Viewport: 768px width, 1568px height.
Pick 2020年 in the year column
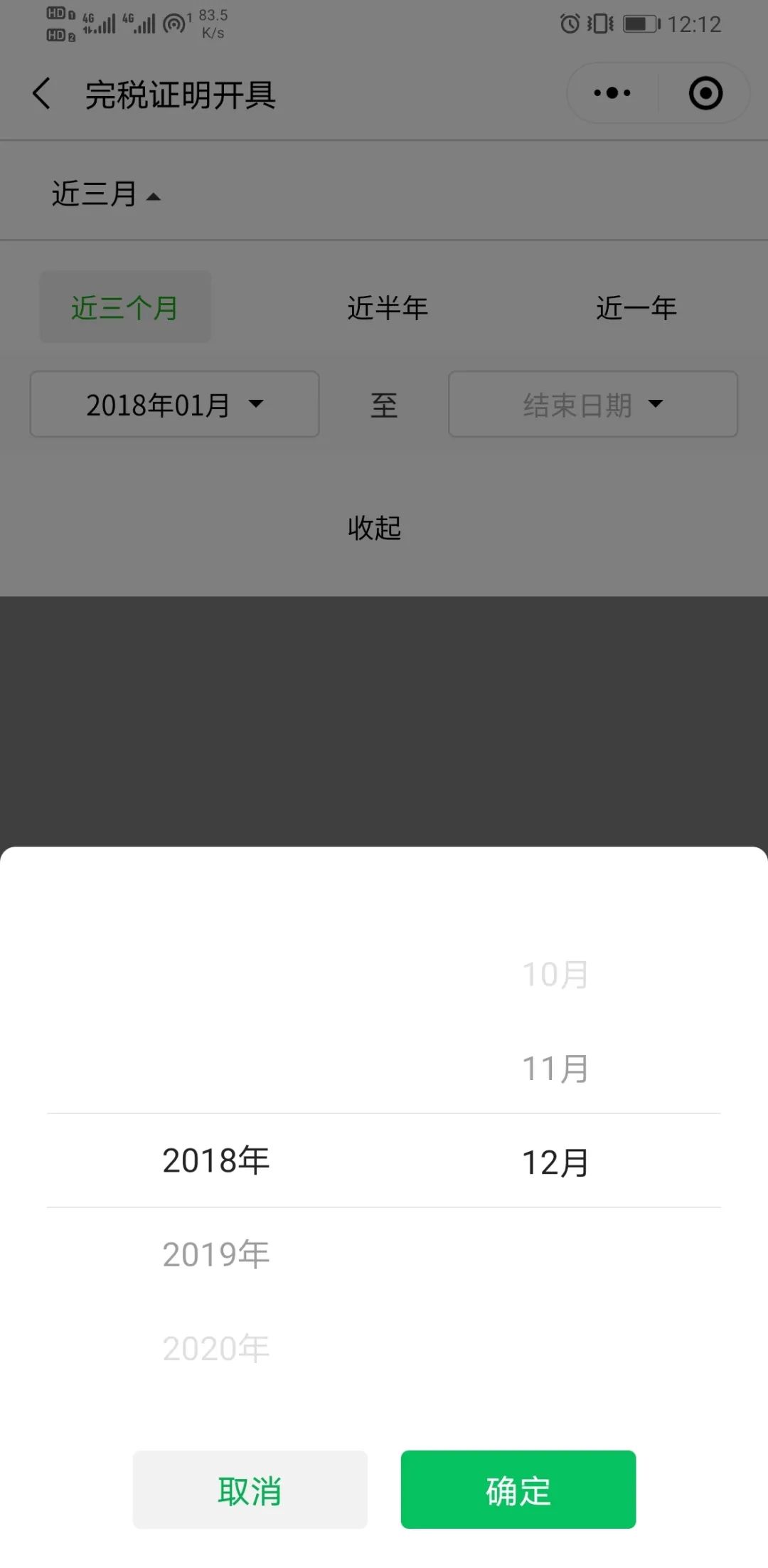tap(215, 1348)
